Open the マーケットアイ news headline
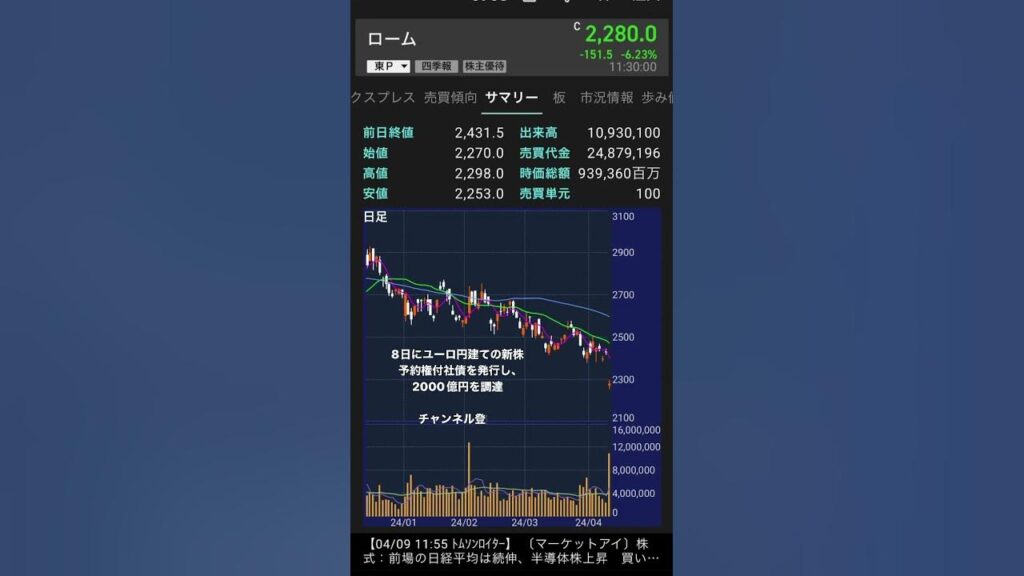This screenshot has height=576, width=1024. pyautogui.click(x=511, y=549)
